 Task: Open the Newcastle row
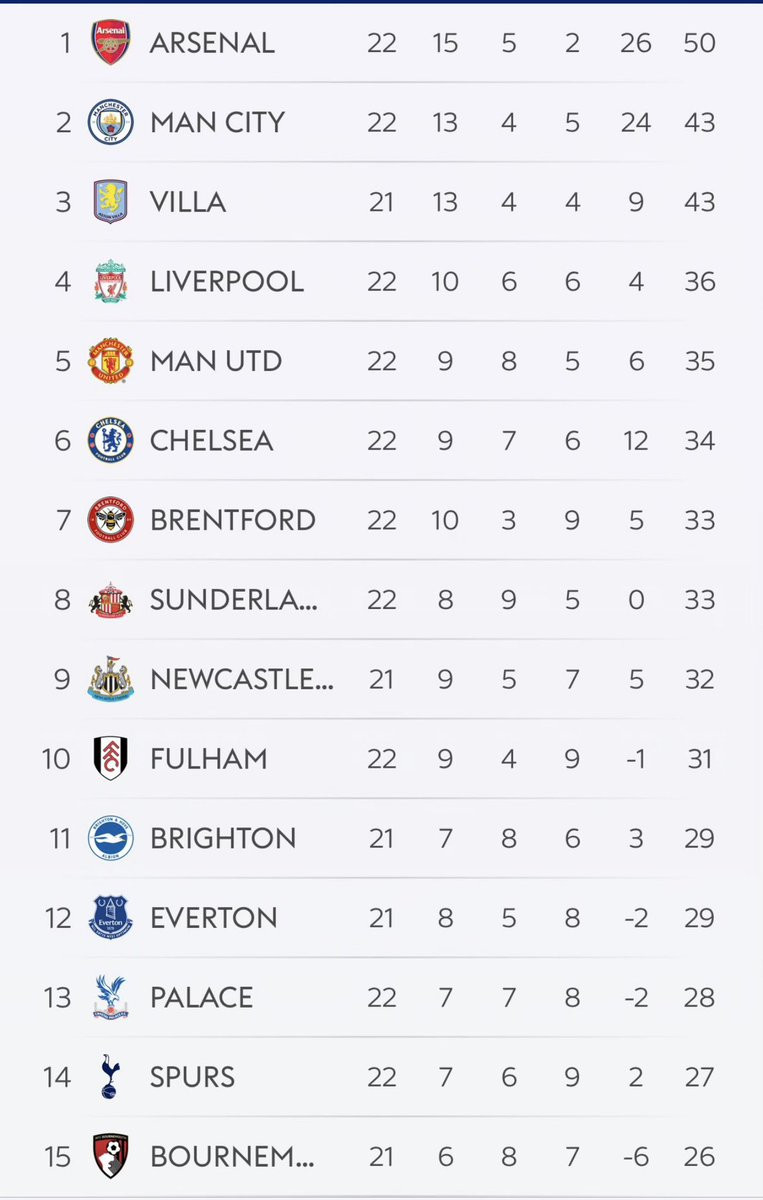242,679
